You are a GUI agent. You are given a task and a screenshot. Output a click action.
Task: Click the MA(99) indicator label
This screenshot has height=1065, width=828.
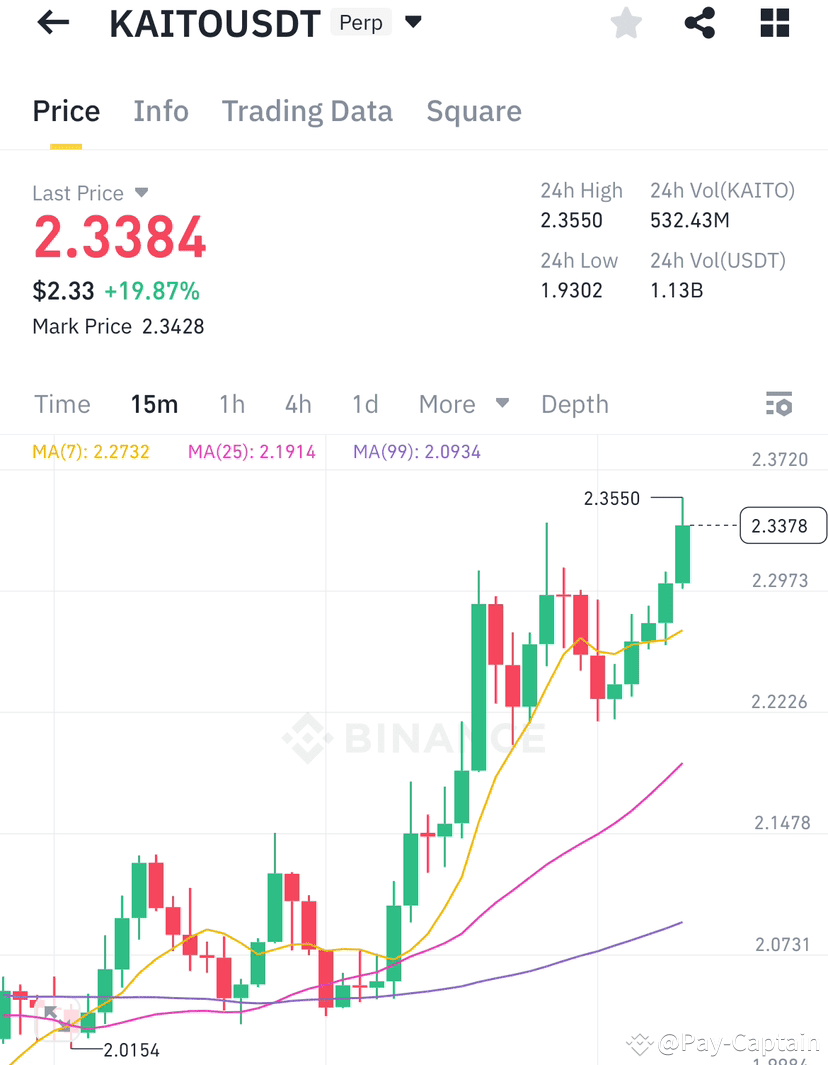point(417,451)
